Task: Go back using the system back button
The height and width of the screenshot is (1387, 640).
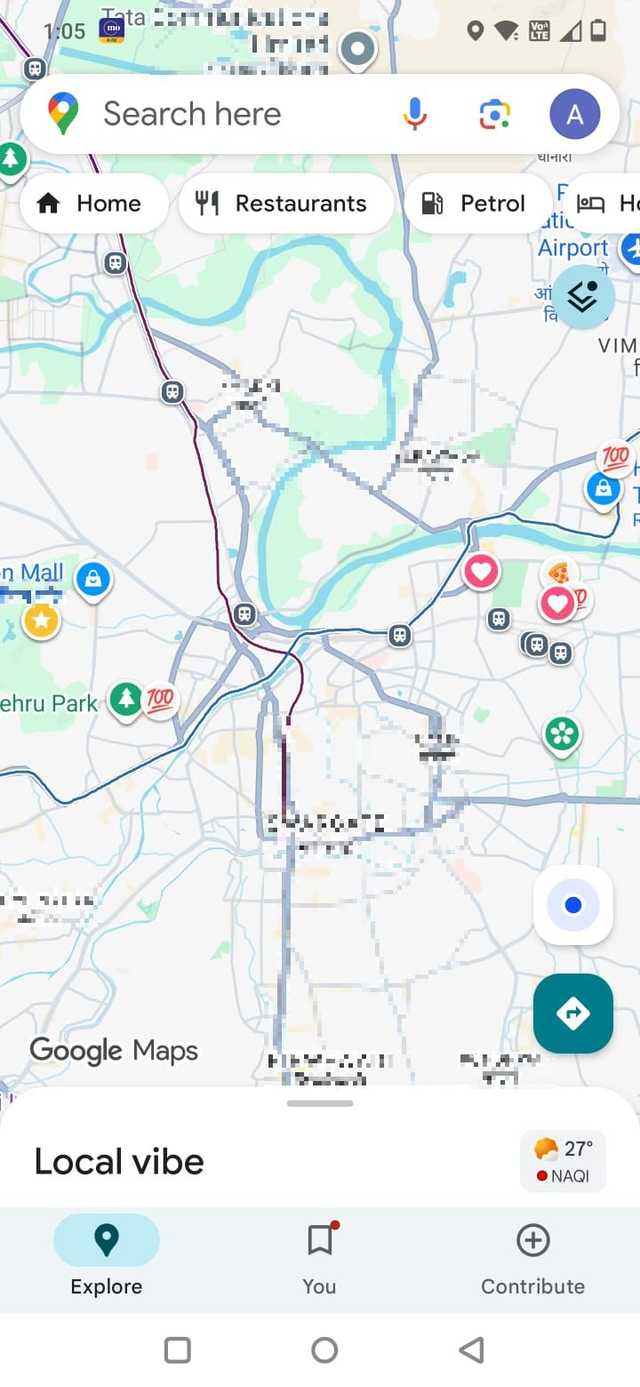Action: [471, 1350]
